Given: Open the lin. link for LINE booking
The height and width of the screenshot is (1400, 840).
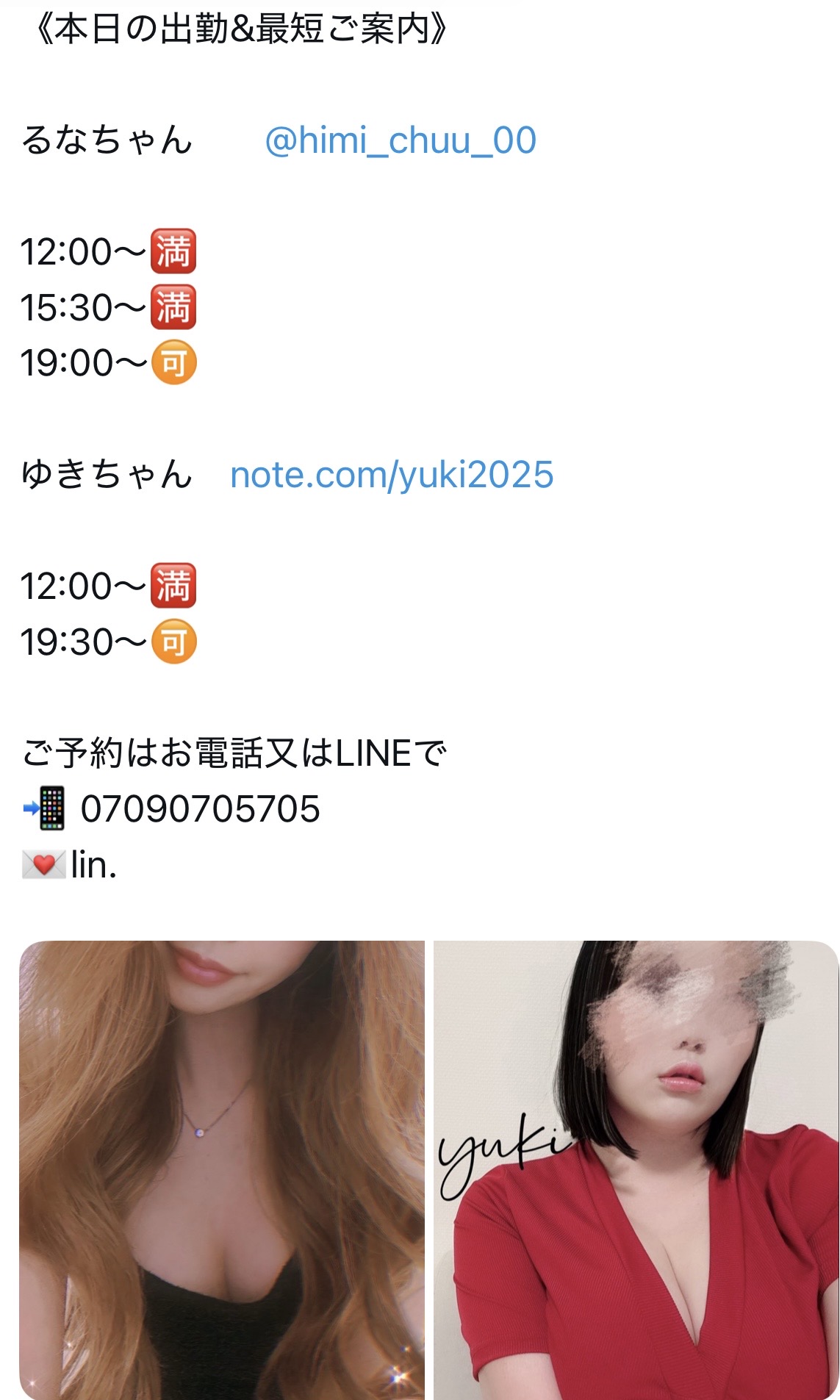Looking at the screenshot, I should pyautogui.click(x=93, y=865).
